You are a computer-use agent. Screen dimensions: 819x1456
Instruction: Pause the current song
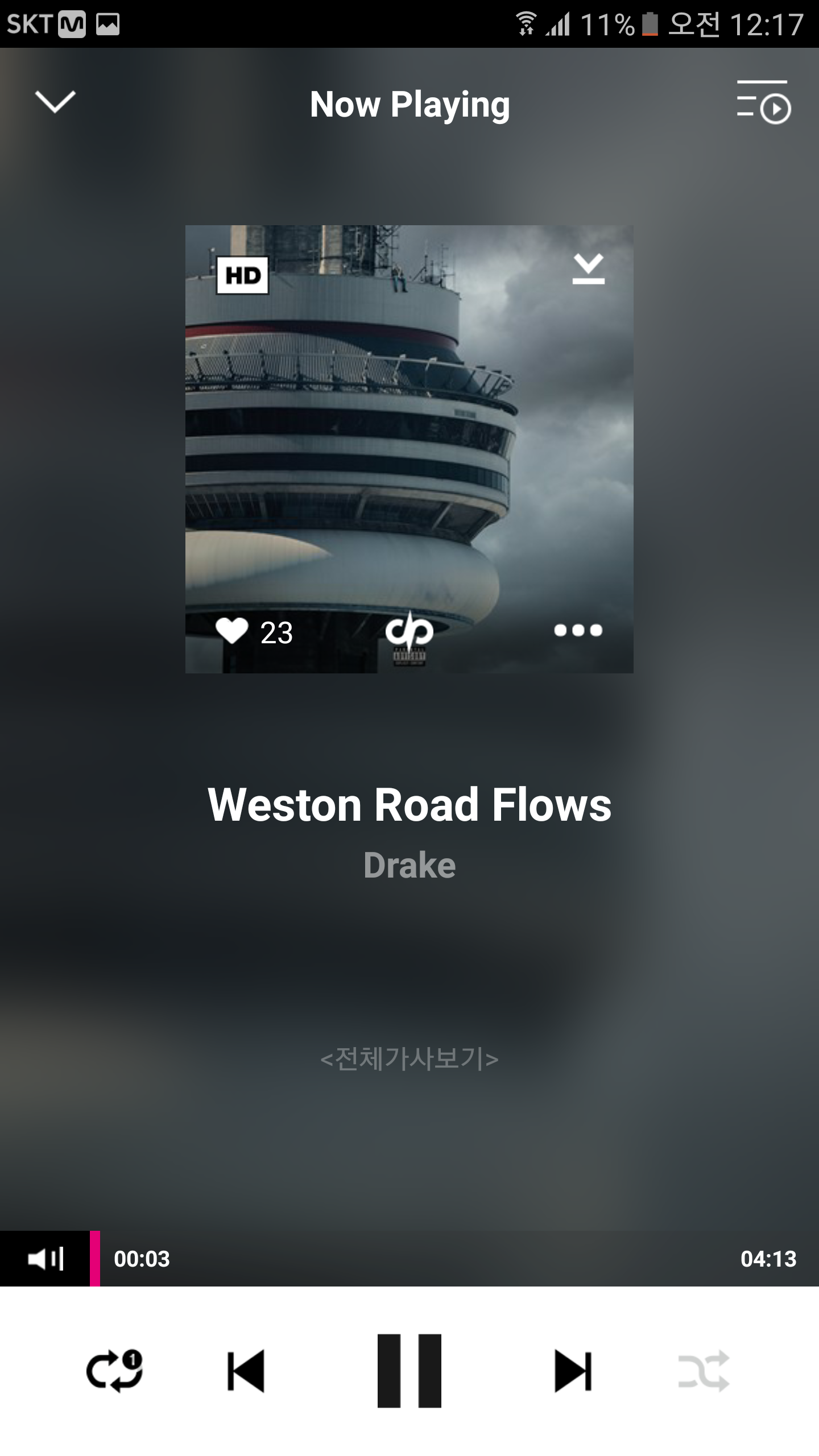click(409, 1371)
